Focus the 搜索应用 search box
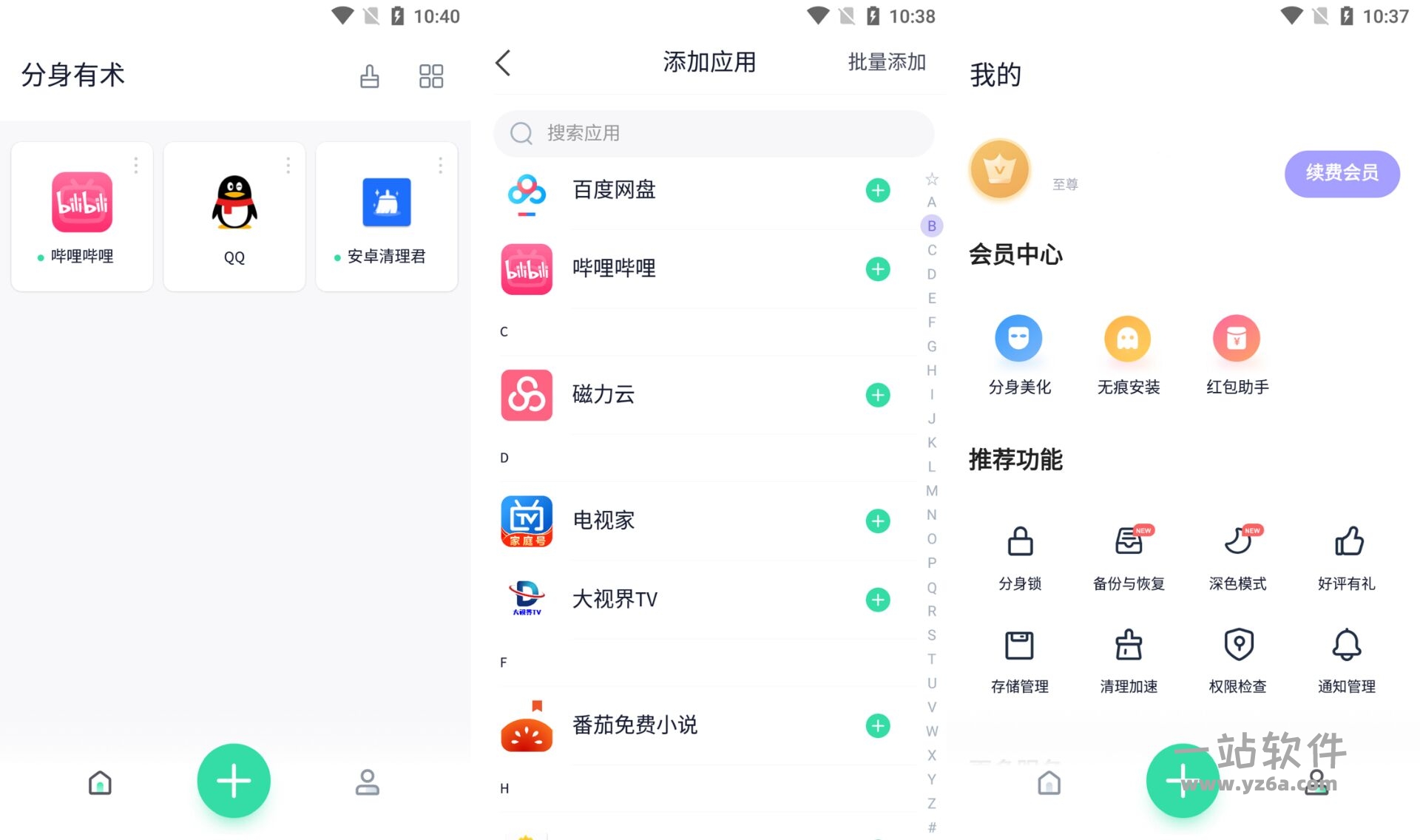The height and width of the screenshot is (840, 1420). tap(714, 133)
